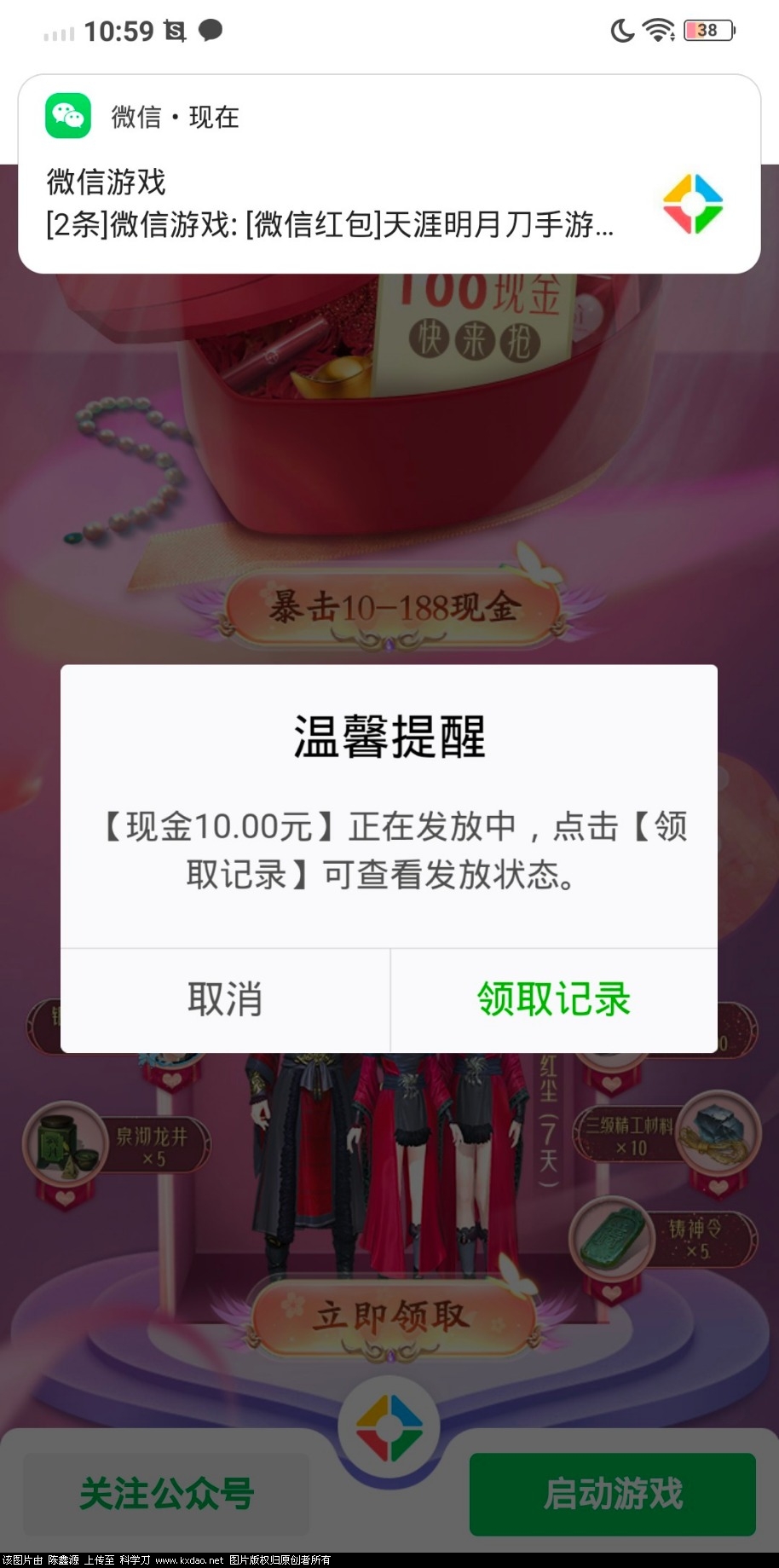Tap the 立即领取 claim button

392,1317
